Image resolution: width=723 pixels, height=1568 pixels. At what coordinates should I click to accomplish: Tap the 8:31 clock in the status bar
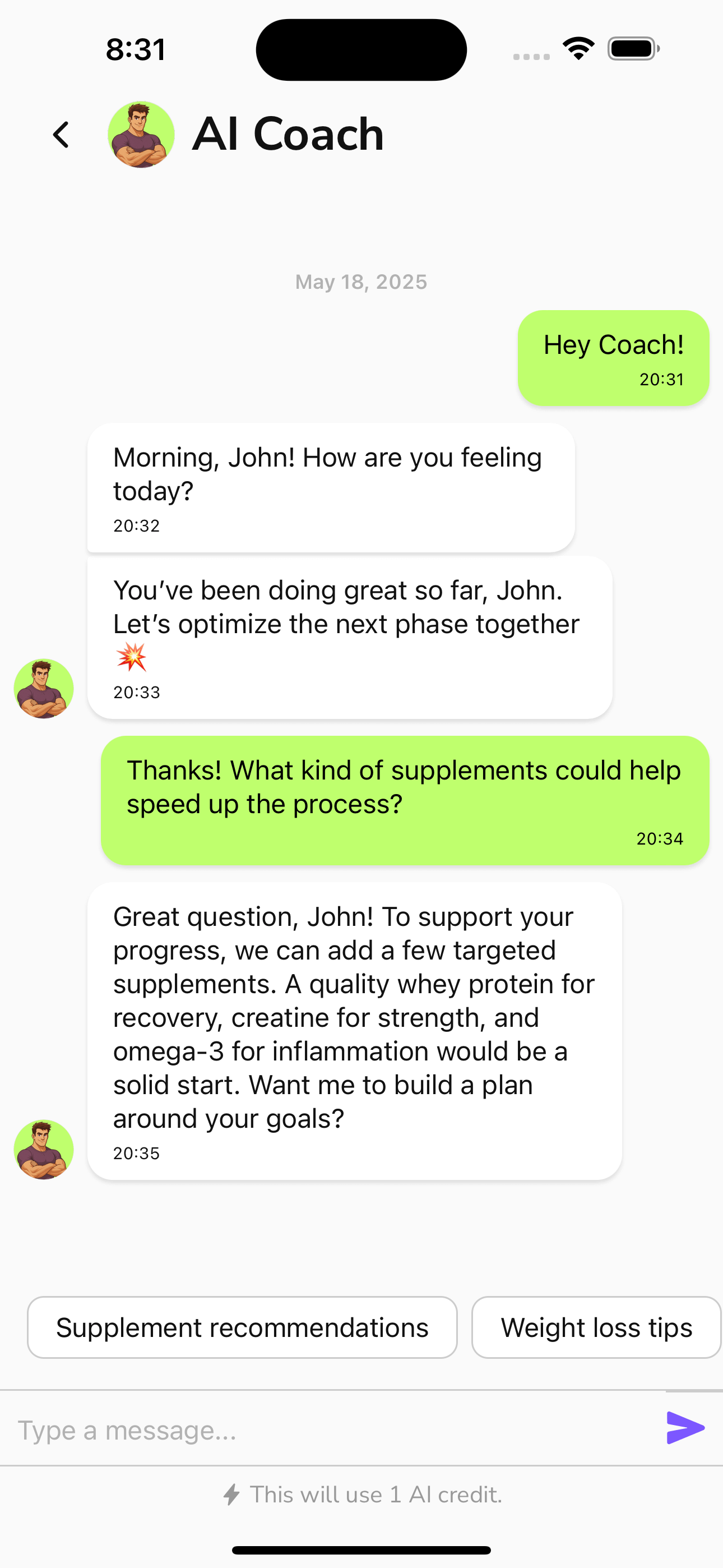(x=135, y=49)
